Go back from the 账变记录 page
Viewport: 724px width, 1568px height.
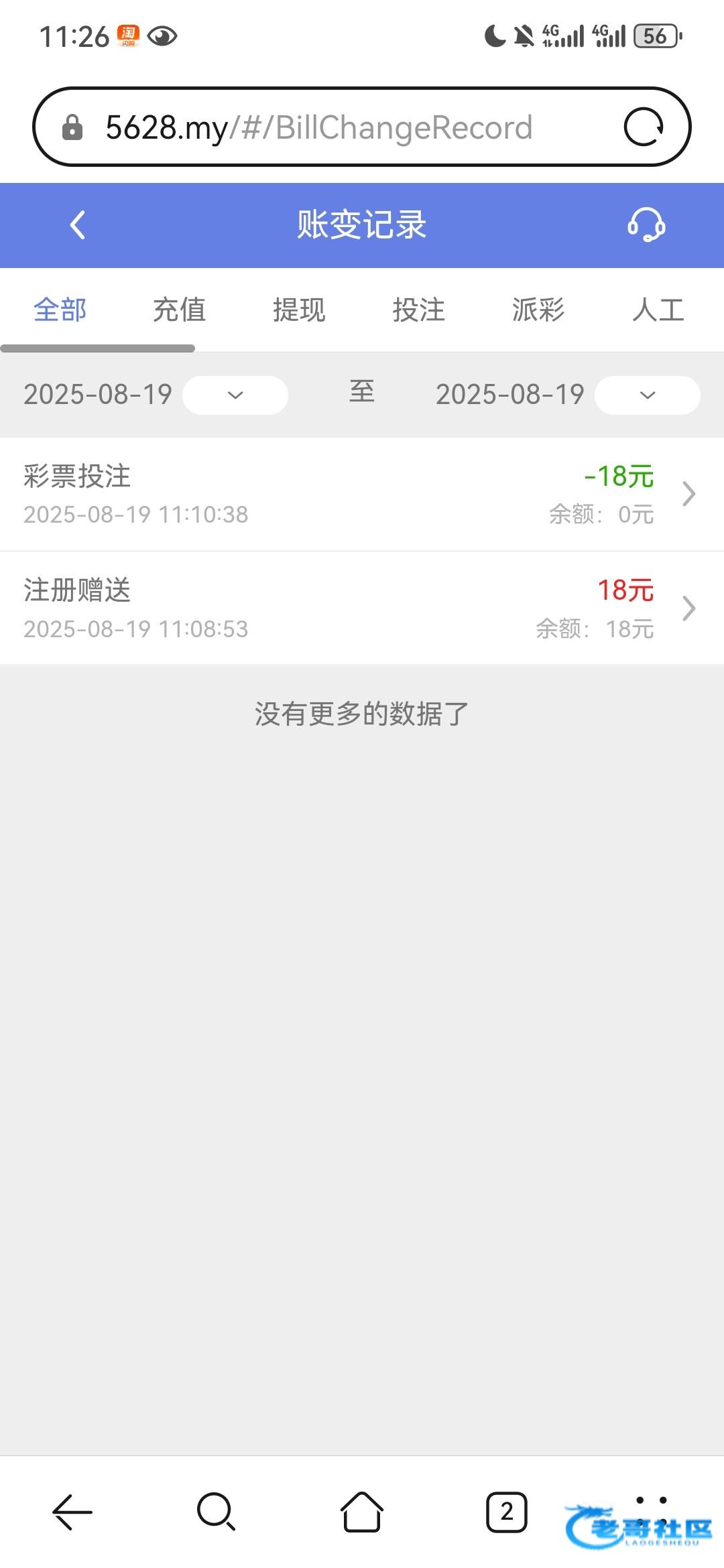click(78, 225)
